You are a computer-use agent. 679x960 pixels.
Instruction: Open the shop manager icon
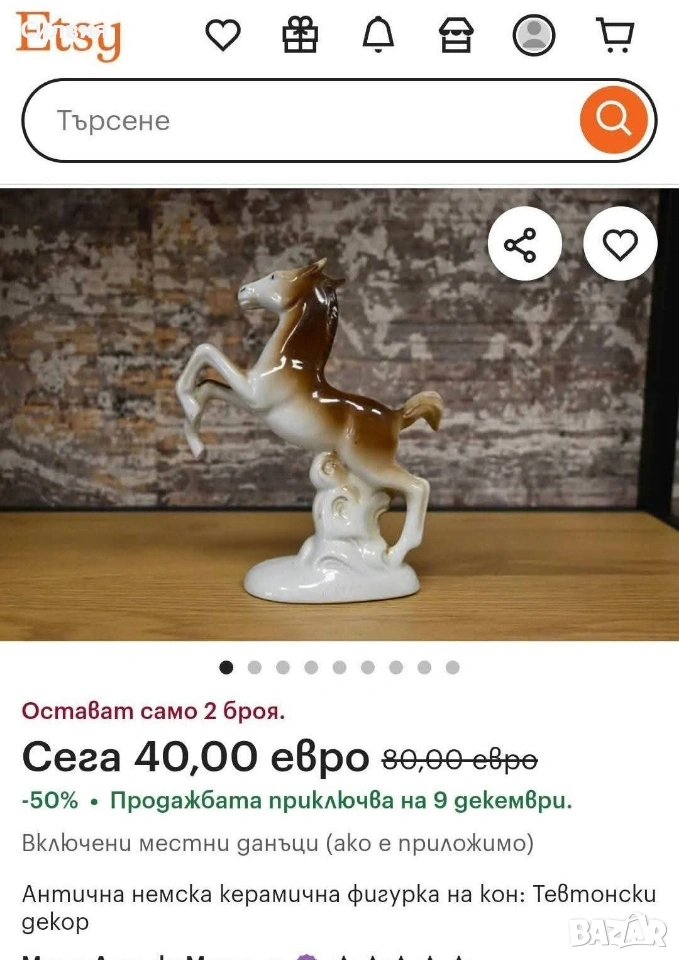(x=456, y=36)
